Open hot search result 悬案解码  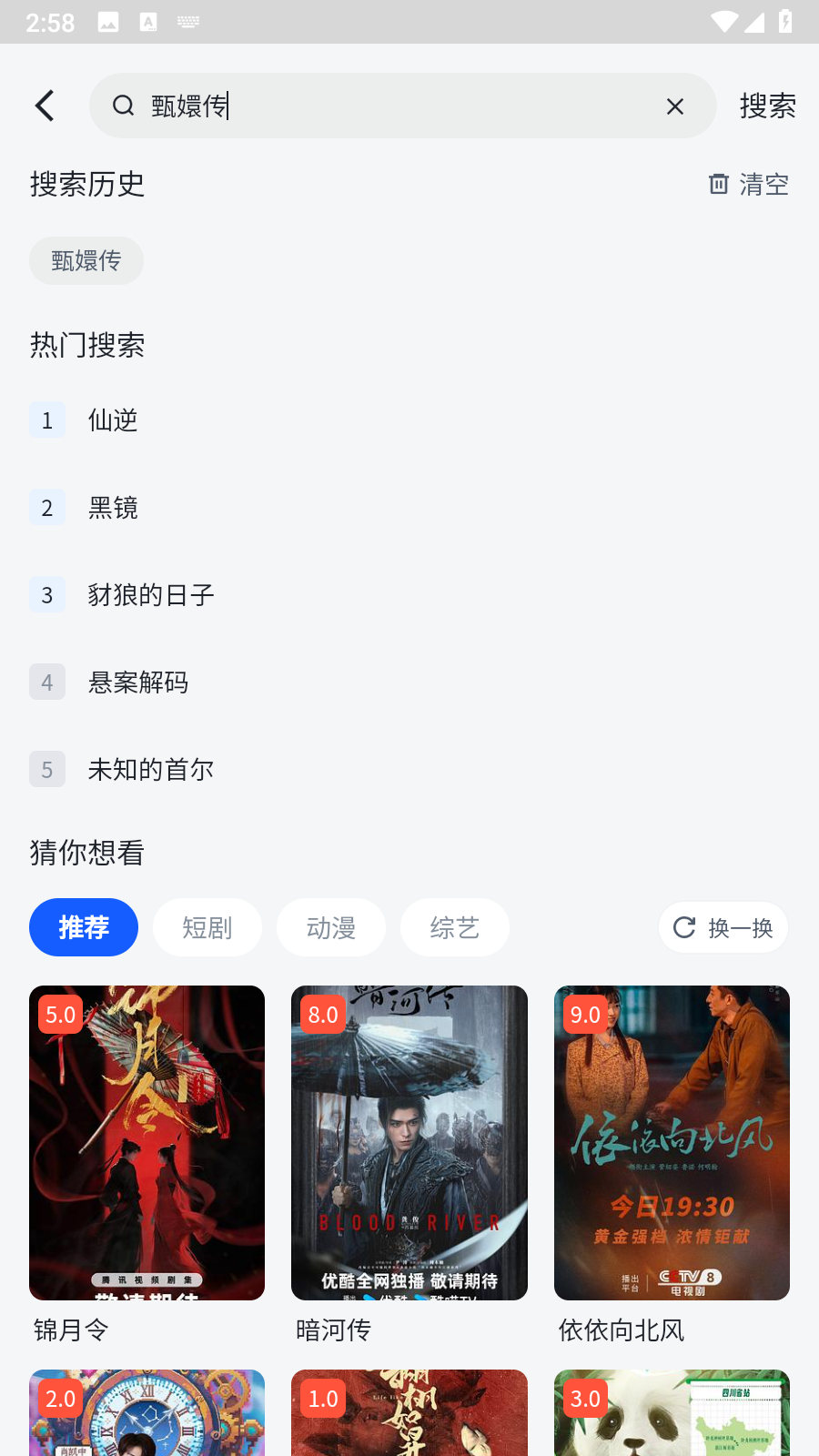(x=138, y=682)
